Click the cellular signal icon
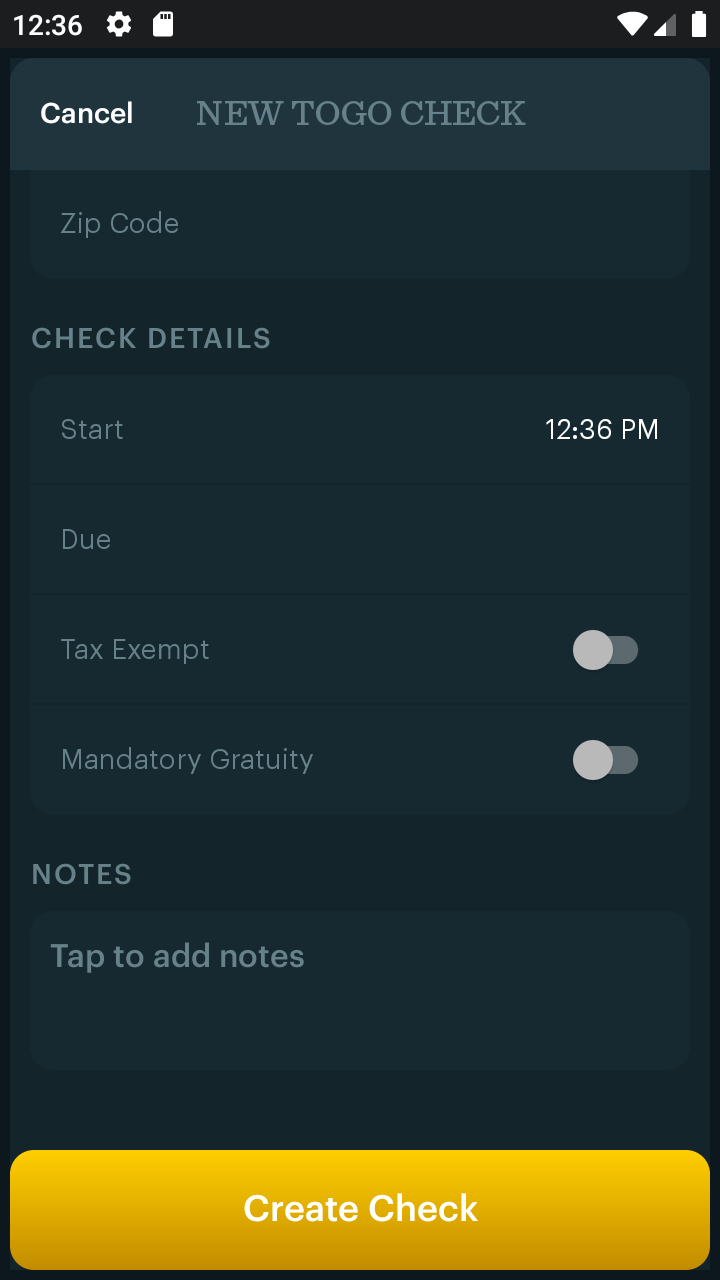This screenshot has width=720, height=1280. (x=664, y=24)
